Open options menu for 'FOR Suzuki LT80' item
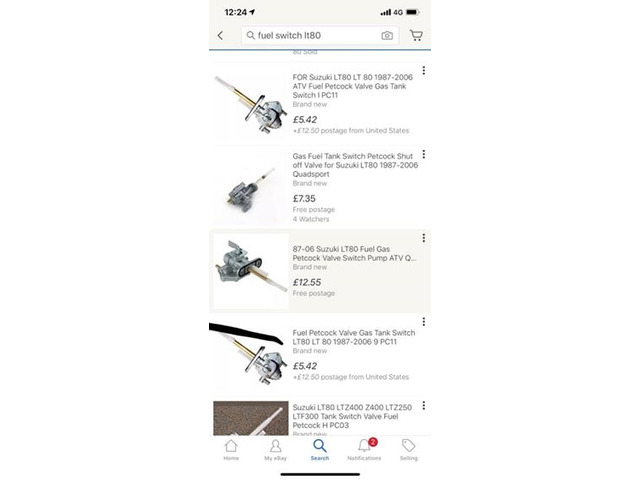Image resolution: width=640 pixels, height=480 pixels. pos(424,71)
